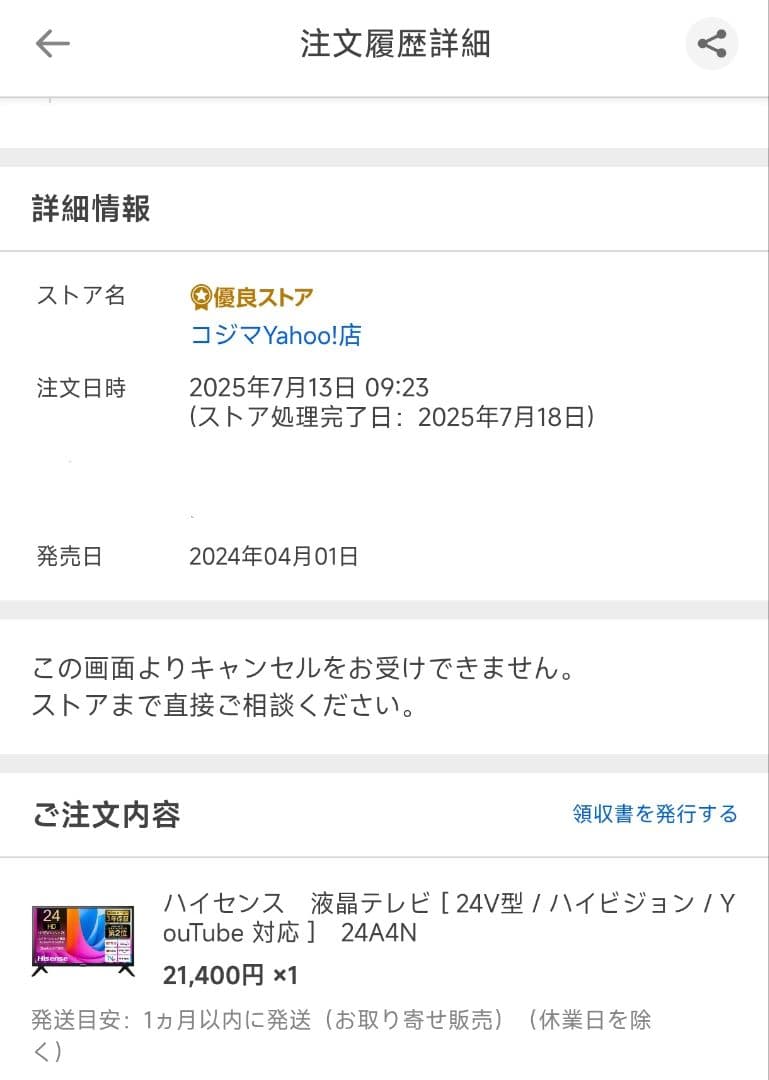
Task: Click the 優良ストア crown badge icon
Action: (199, 294)
